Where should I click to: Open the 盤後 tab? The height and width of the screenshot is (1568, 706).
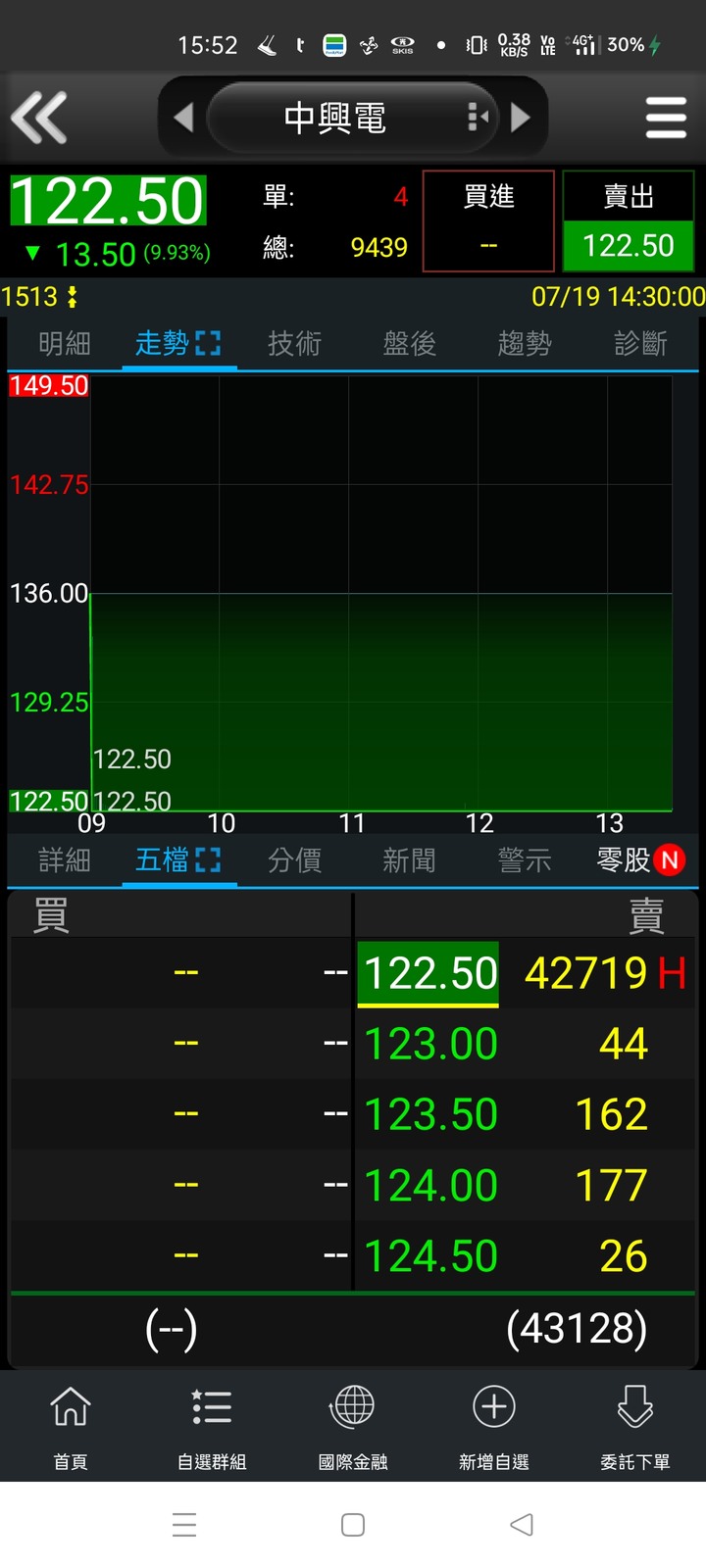coord(409,344)
